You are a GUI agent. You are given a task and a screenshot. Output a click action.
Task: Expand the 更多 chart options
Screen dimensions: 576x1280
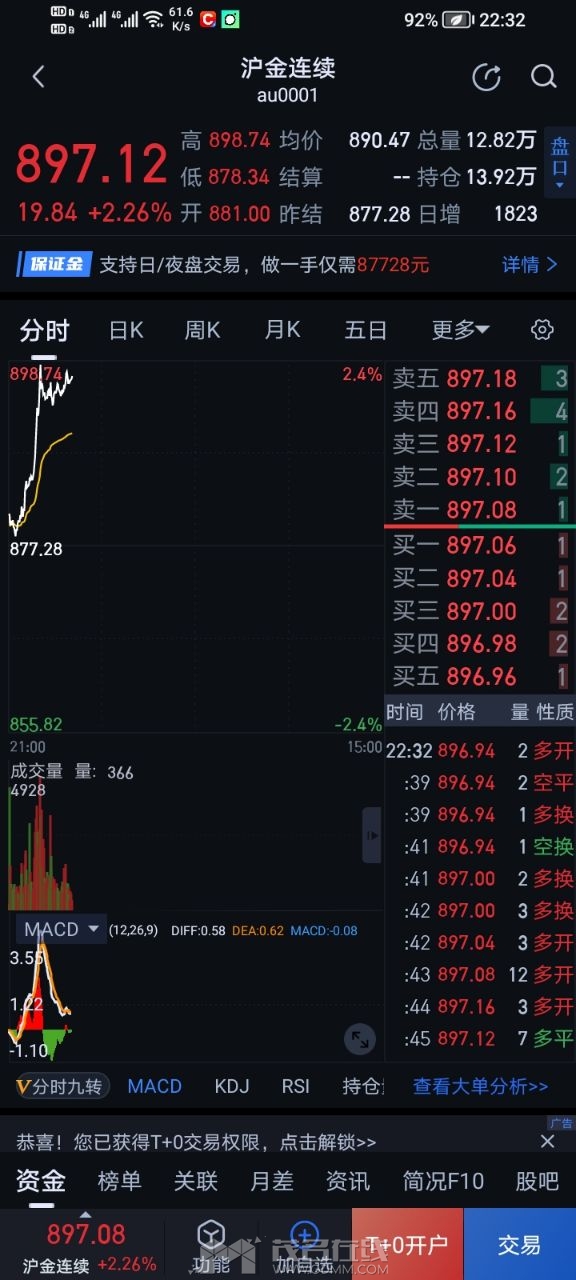click(x=460, y=330)
